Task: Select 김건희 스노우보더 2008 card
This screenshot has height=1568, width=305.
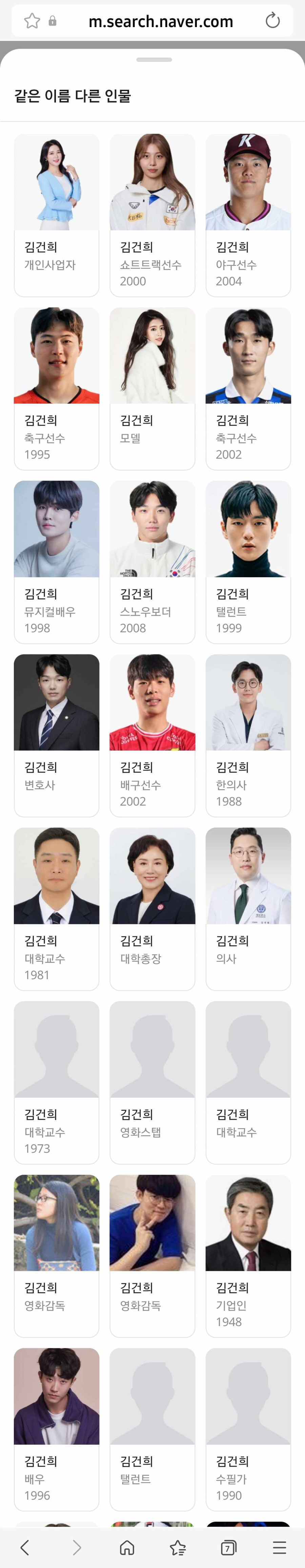Action: point(152,561)
